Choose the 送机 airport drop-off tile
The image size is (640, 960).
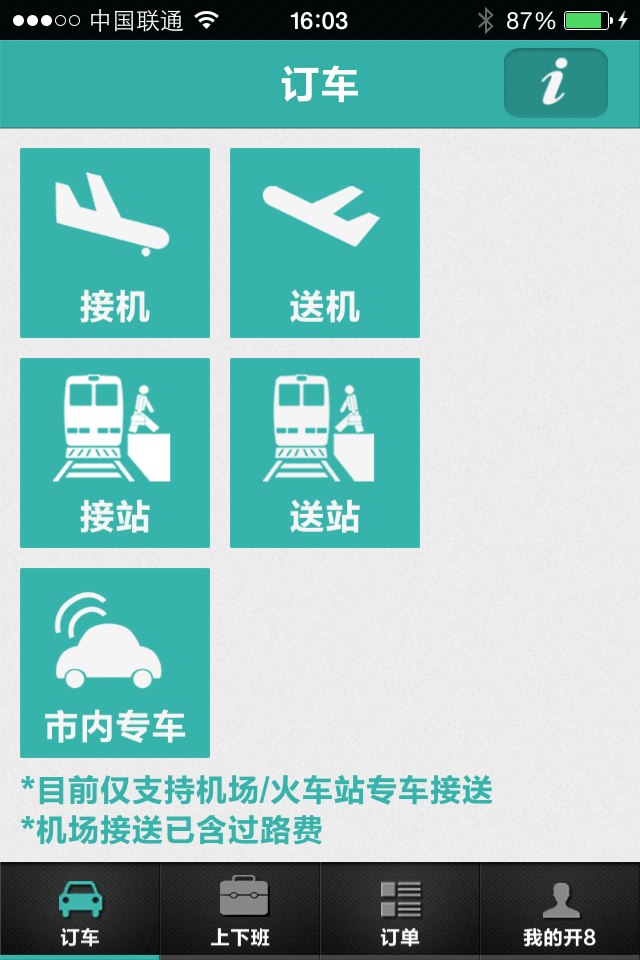tap(325, 243)
